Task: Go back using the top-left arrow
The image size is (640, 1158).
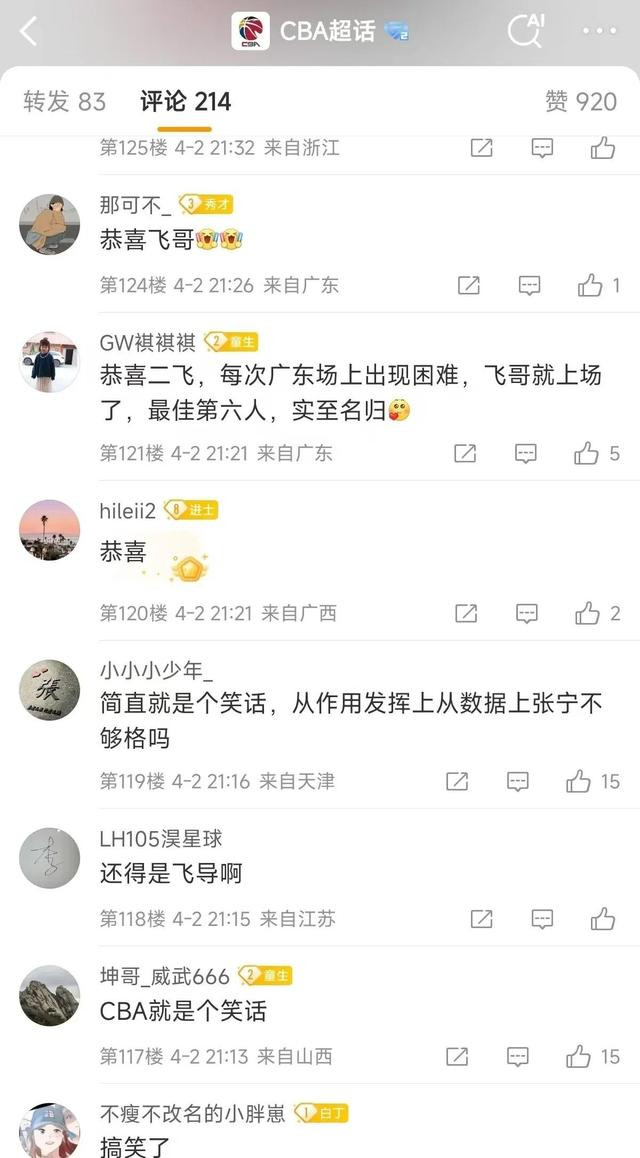Action: point(28,32)
